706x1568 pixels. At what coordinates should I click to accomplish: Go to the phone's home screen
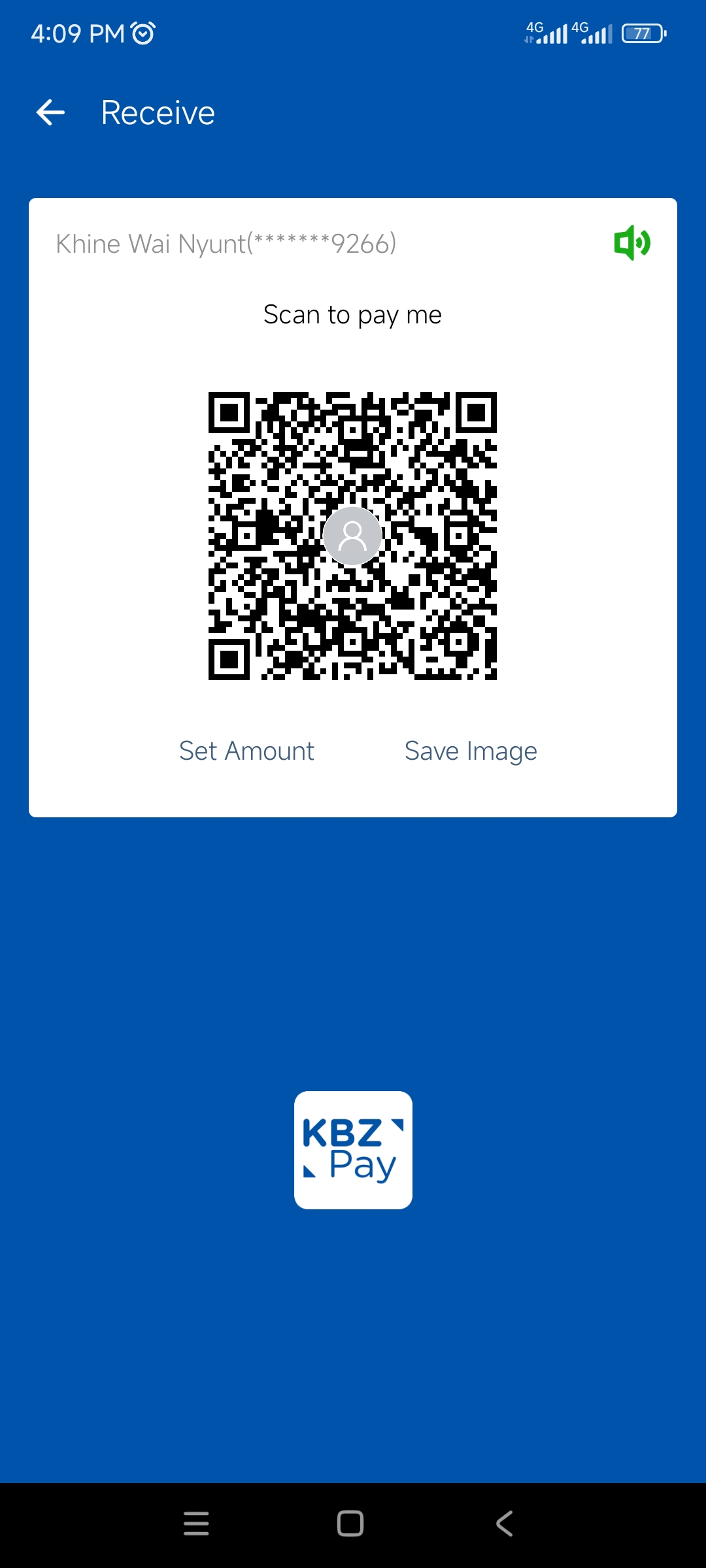(350, 1524)
